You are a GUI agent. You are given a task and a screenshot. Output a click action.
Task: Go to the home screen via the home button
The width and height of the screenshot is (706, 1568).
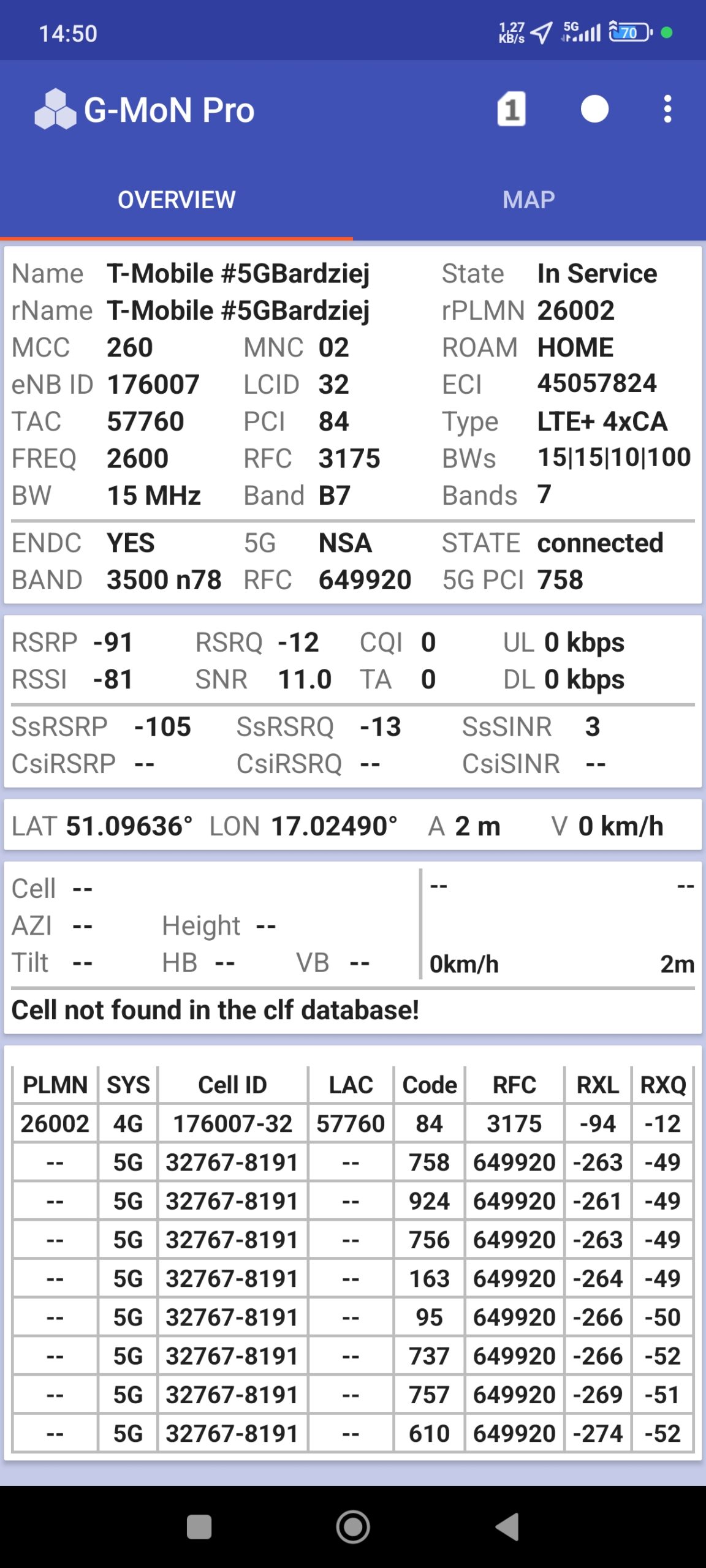(x=353, y=1526)
